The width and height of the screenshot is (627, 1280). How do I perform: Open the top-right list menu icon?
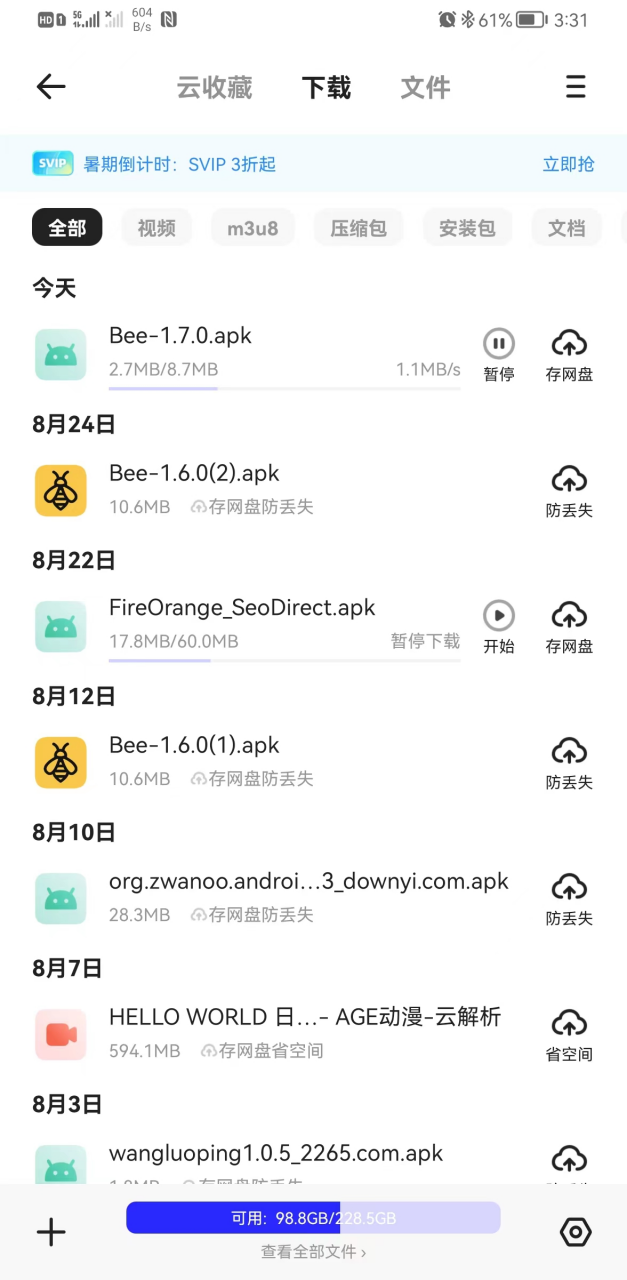[575, 87]
